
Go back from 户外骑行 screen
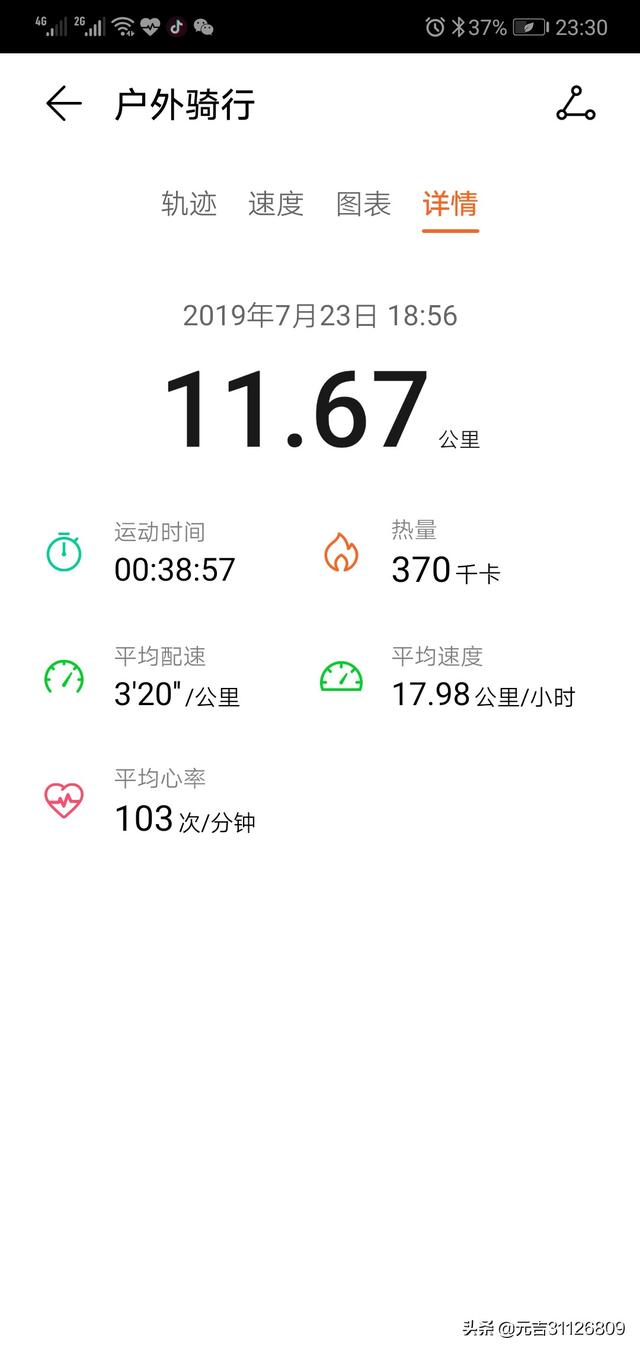[x=63, y=104]
